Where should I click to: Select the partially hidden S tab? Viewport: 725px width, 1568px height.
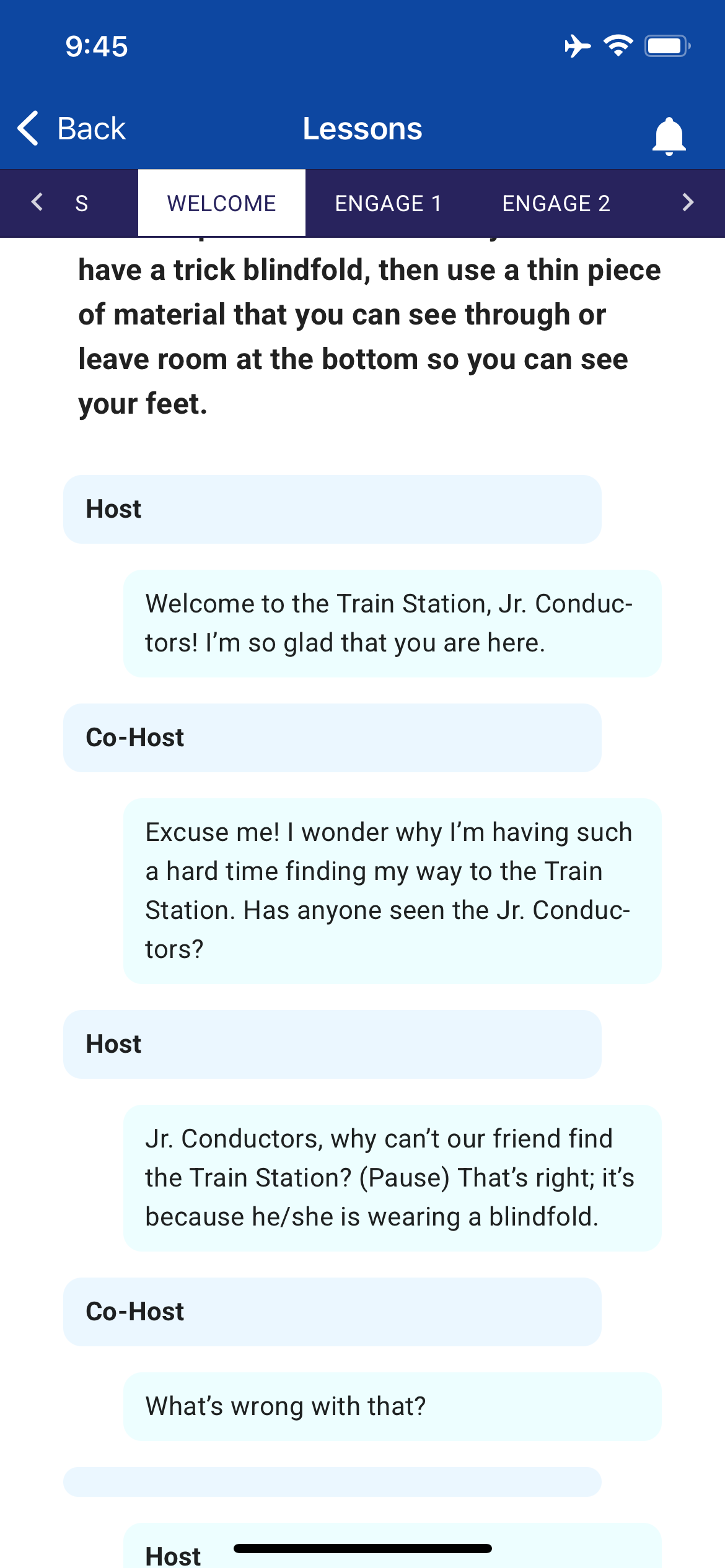[x=82, y=203]
